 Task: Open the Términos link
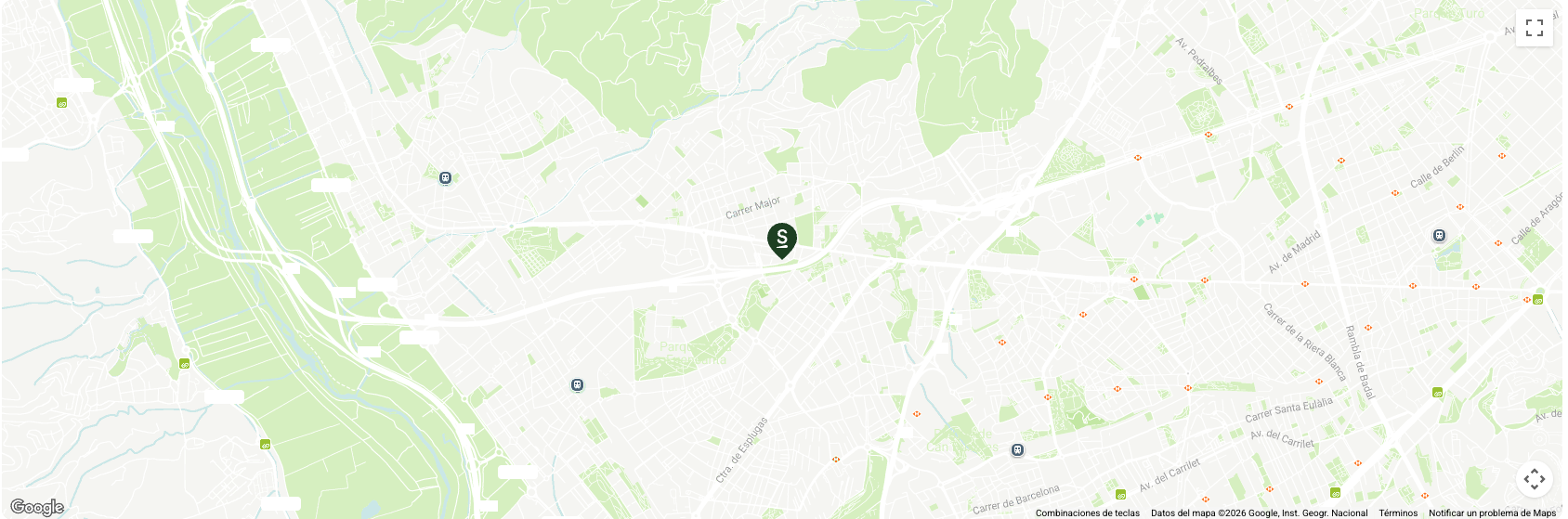1398,513
